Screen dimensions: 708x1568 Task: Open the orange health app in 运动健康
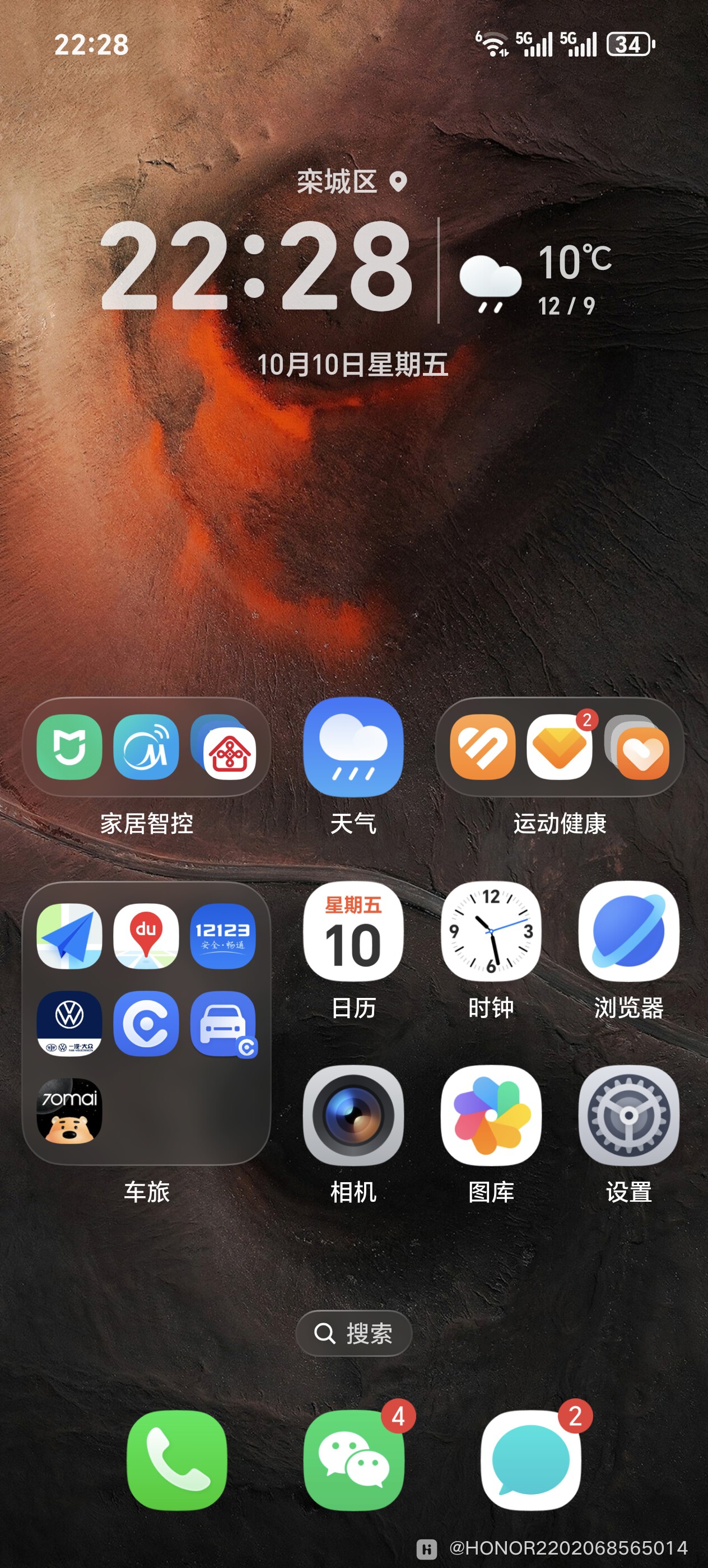coord(483,747)
